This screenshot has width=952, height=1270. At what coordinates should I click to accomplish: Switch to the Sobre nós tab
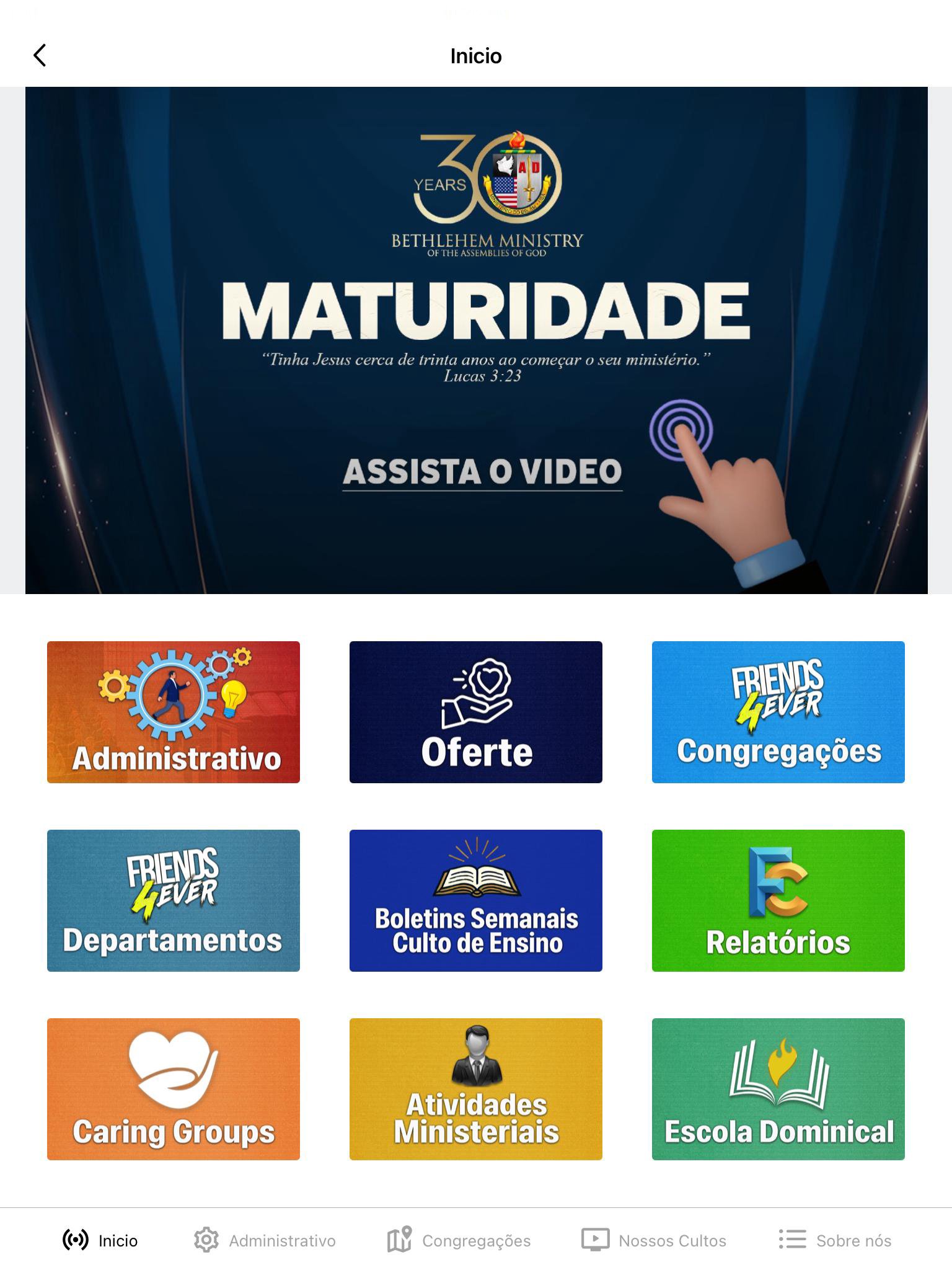(835, 1240)
